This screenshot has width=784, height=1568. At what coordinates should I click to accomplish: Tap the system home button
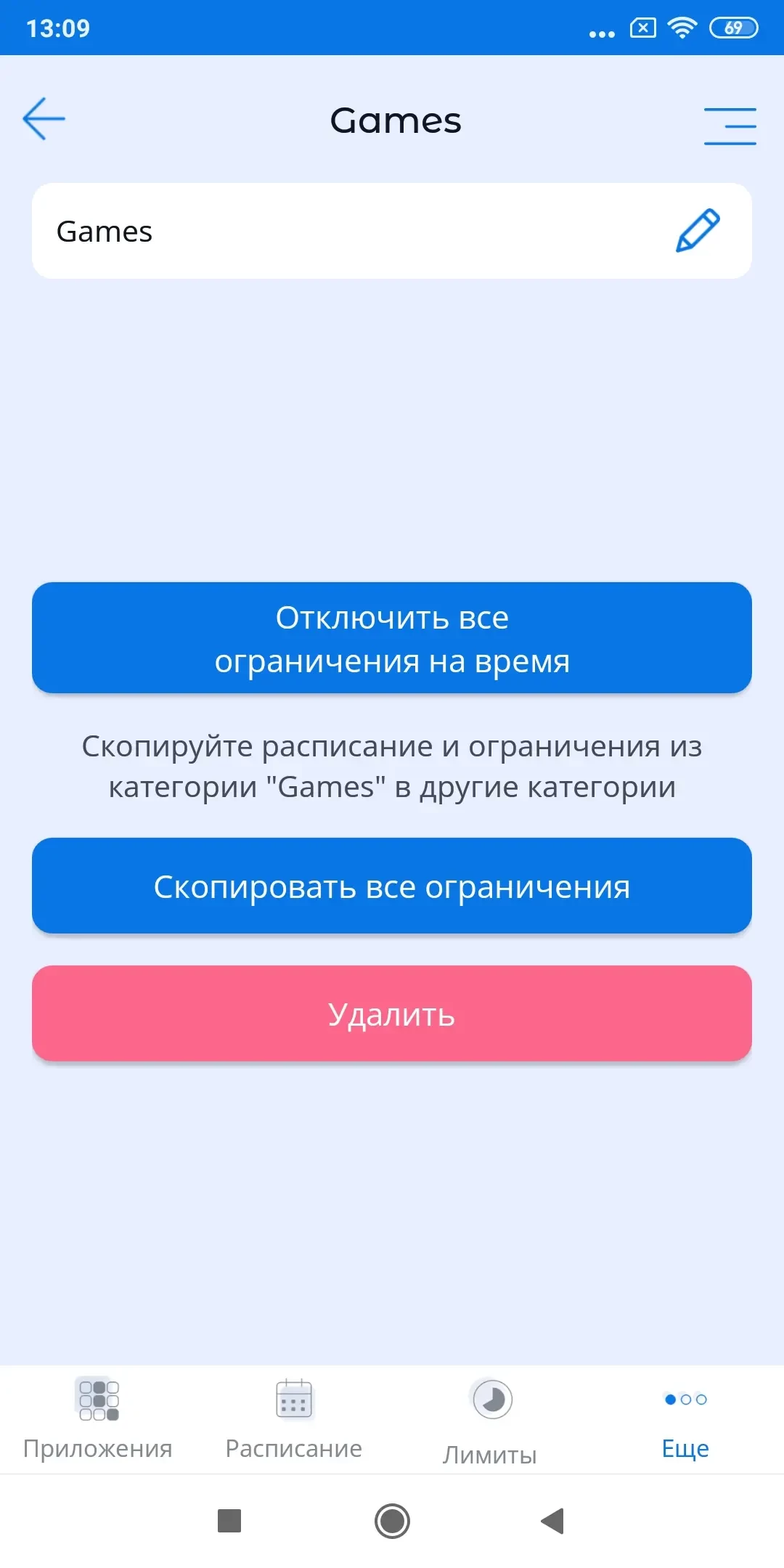[x=392, y=1521]
